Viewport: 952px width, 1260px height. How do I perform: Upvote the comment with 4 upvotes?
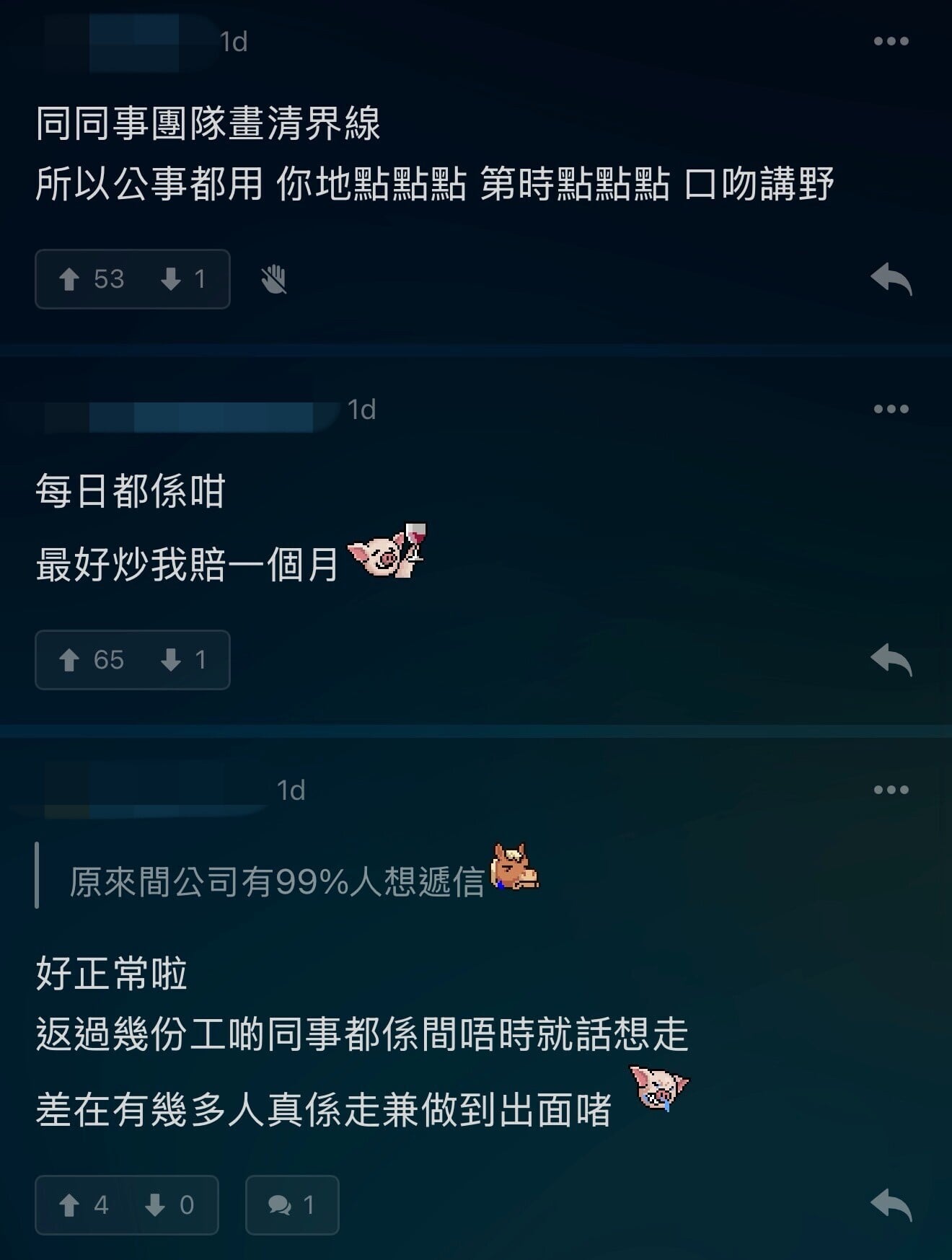click(70, 1205)
